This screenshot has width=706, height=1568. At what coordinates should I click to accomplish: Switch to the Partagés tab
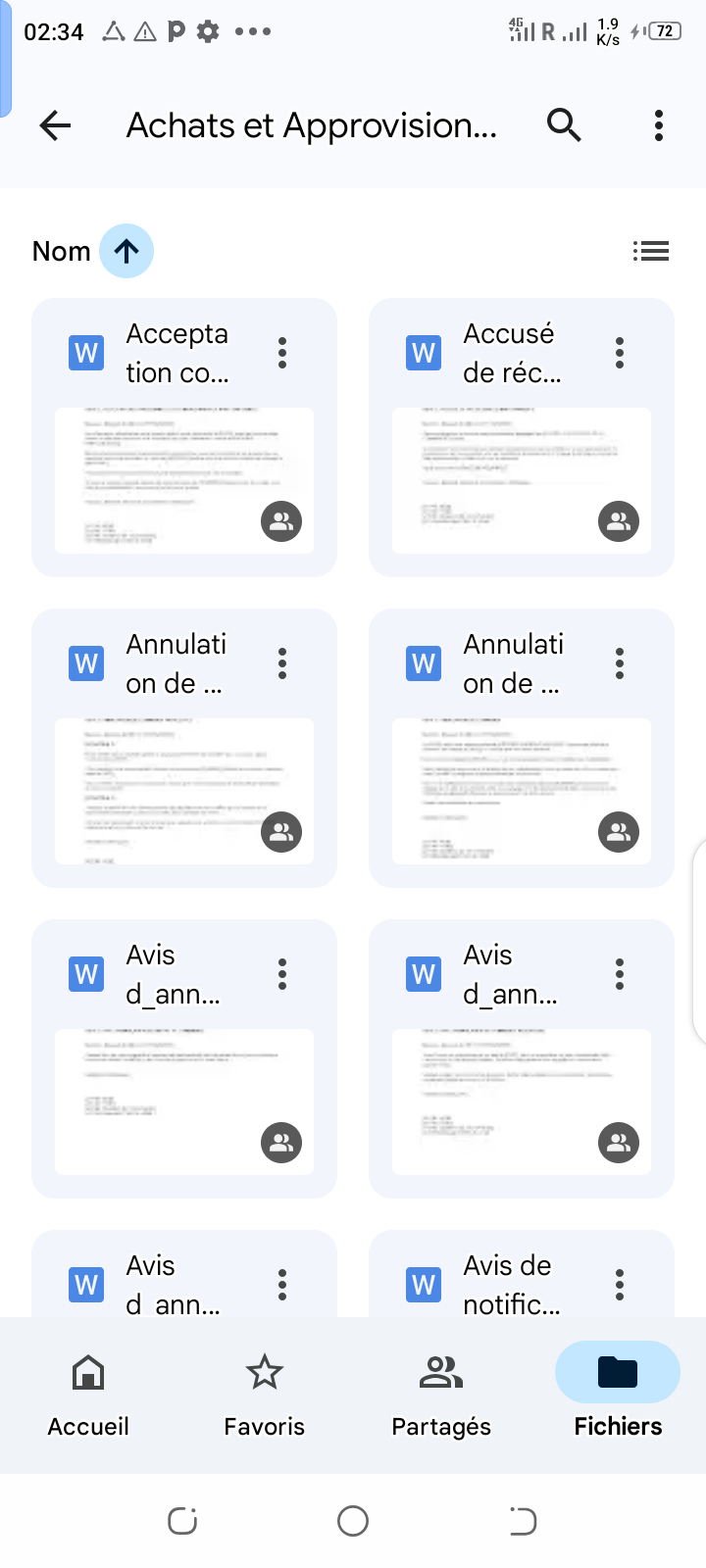441,1396
